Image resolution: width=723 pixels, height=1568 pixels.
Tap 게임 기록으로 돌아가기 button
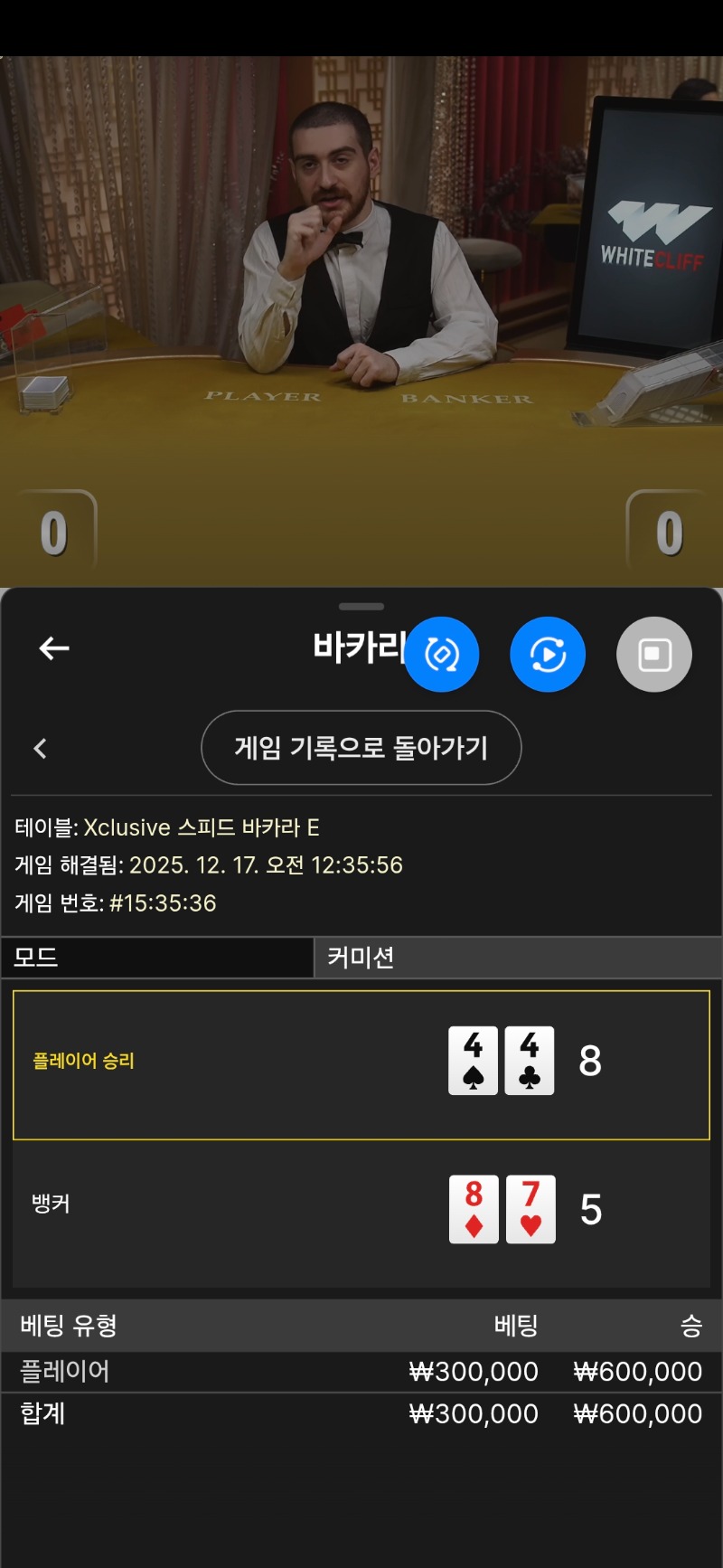click(361, 748)
